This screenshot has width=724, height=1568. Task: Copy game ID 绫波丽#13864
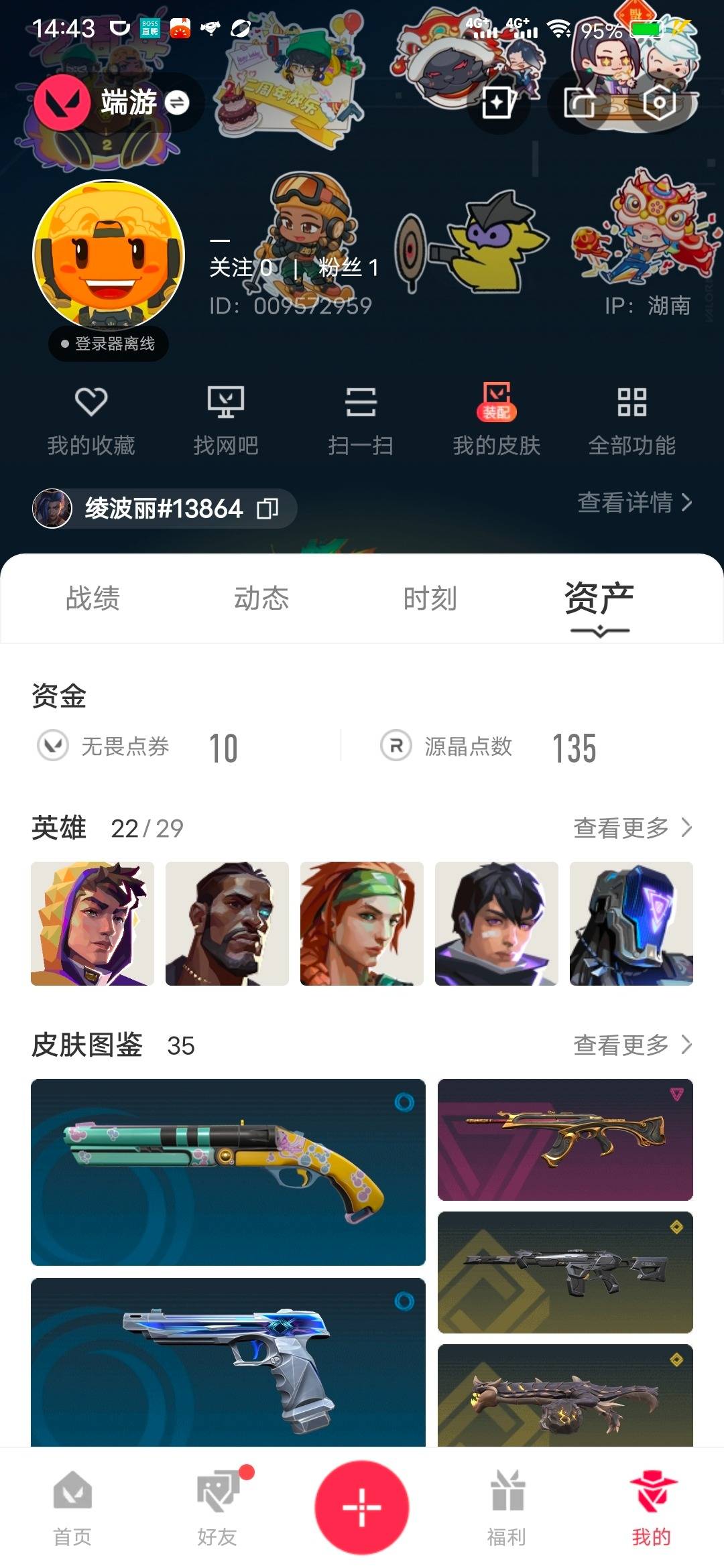click(267, 509)
